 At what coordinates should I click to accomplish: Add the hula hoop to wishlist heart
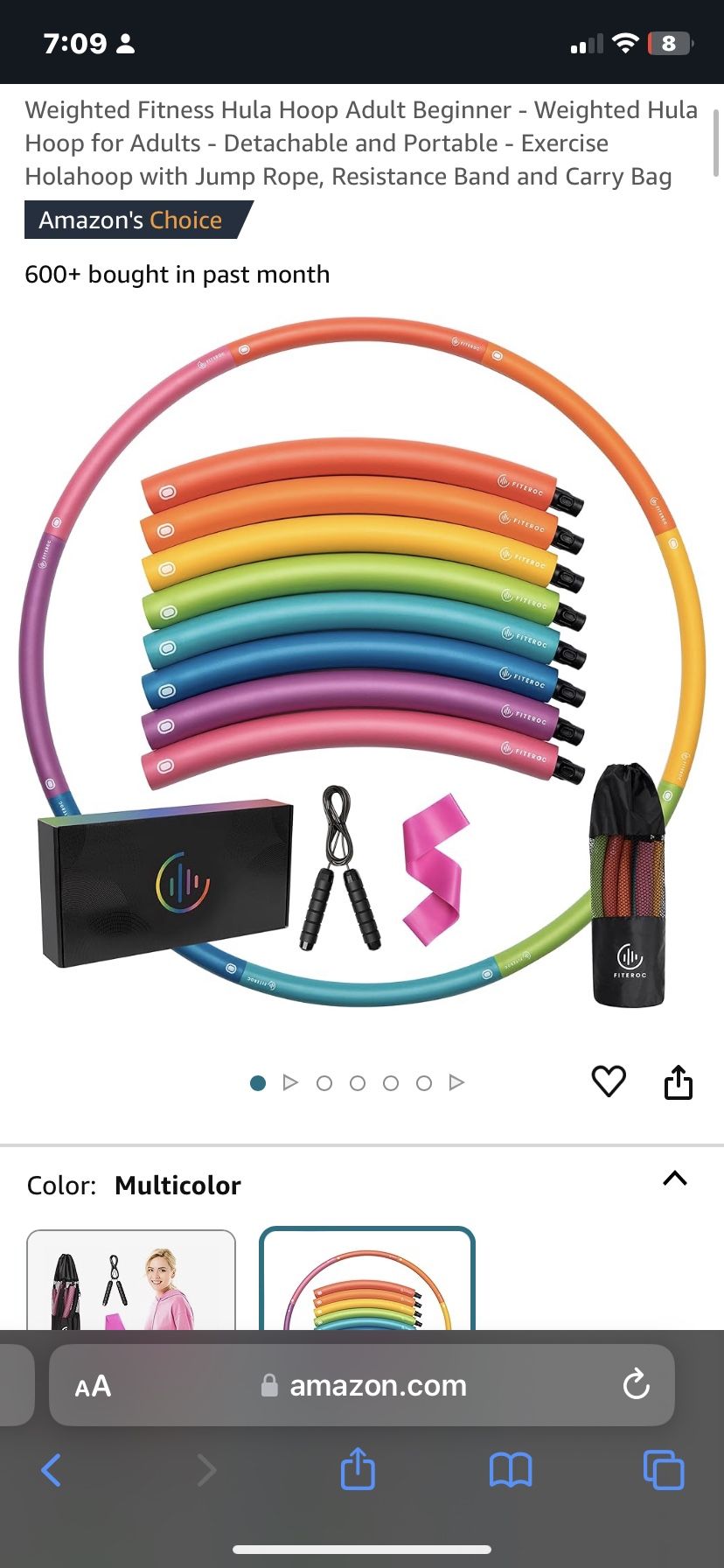click(609, 1081)
